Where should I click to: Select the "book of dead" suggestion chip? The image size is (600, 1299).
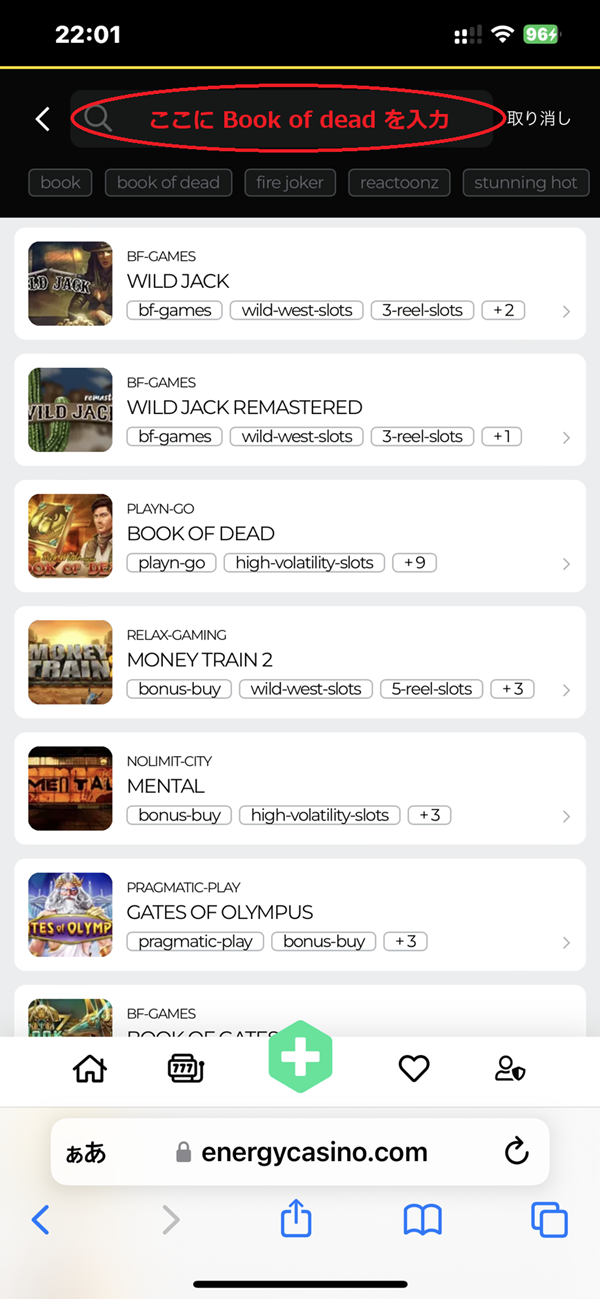(168, 182)
